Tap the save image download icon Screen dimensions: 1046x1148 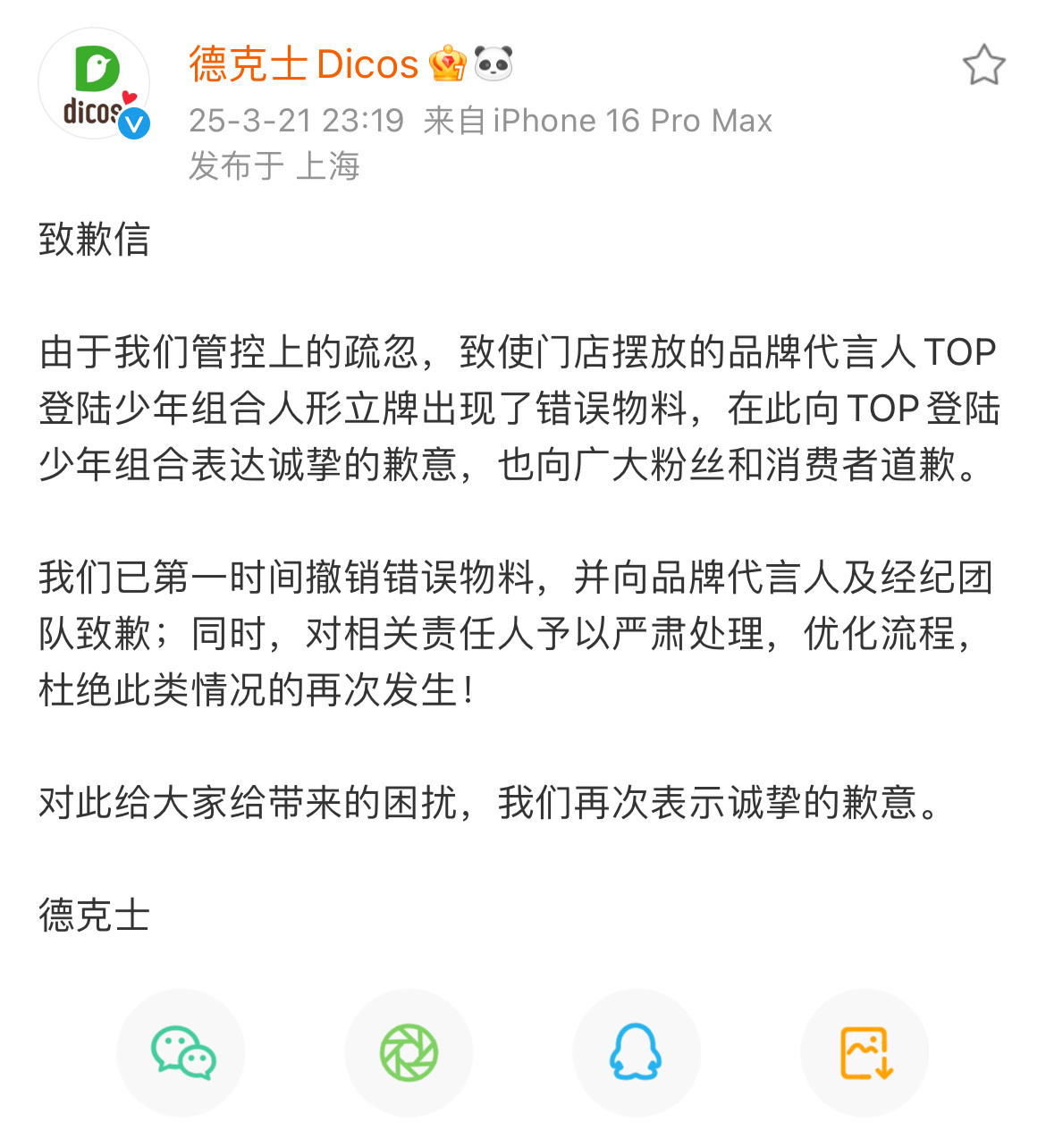coord(864,1053)
